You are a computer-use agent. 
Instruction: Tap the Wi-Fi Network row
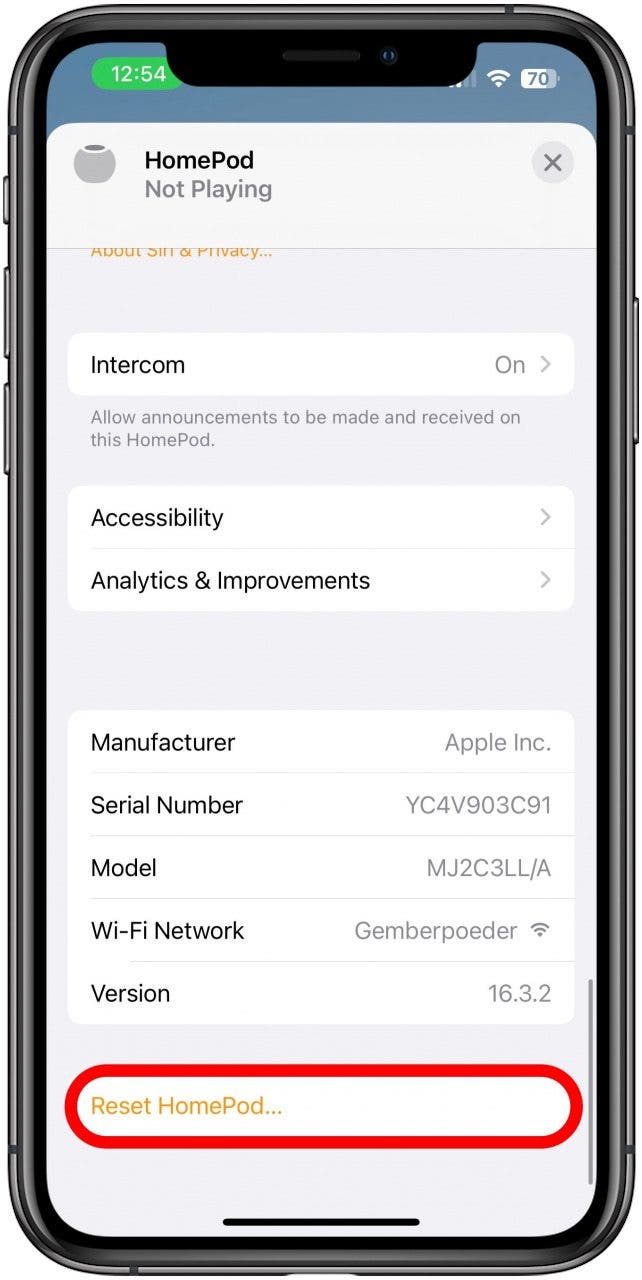(x=320, y=931)
